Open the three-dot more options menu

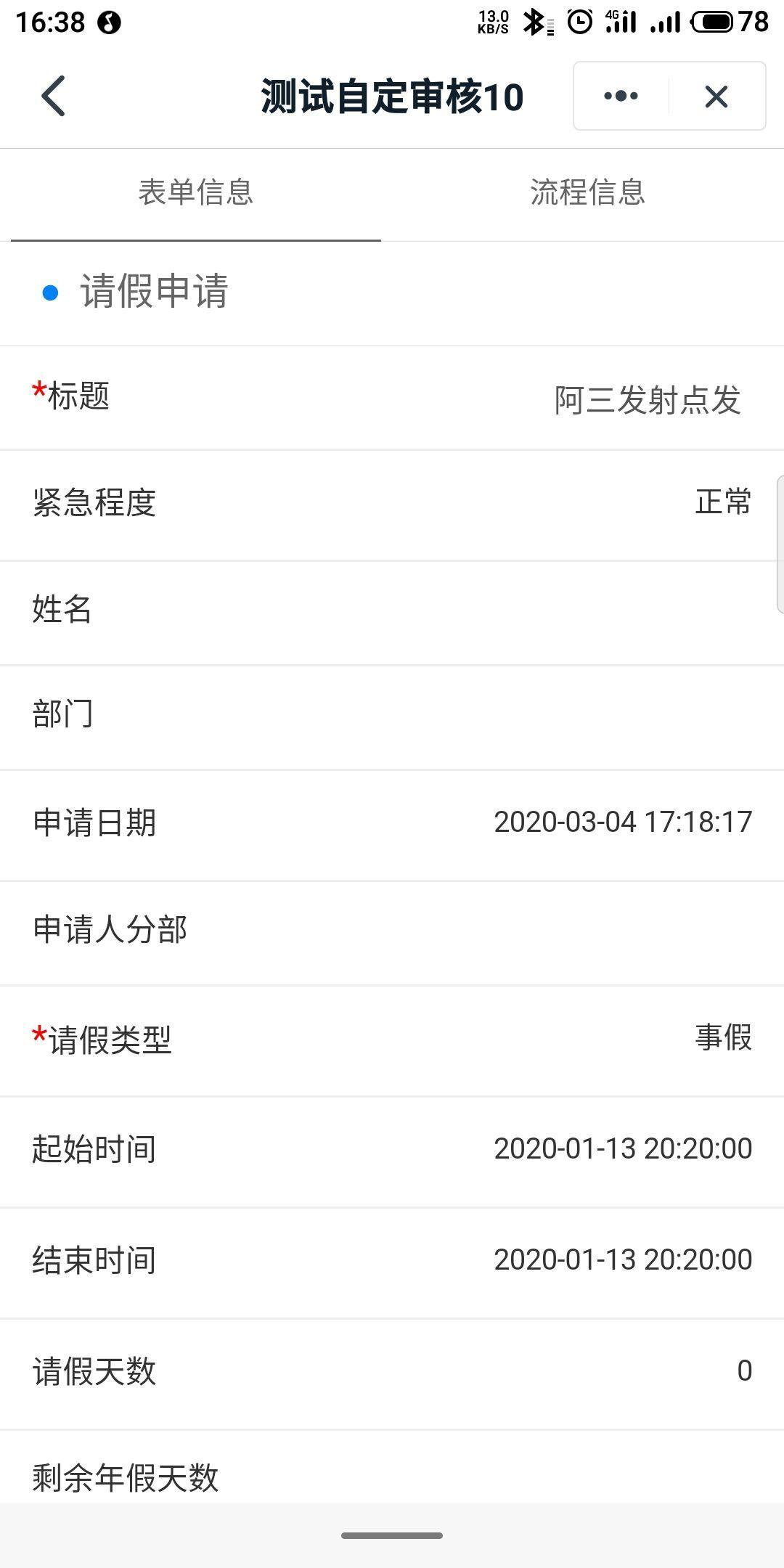[621, 96]
